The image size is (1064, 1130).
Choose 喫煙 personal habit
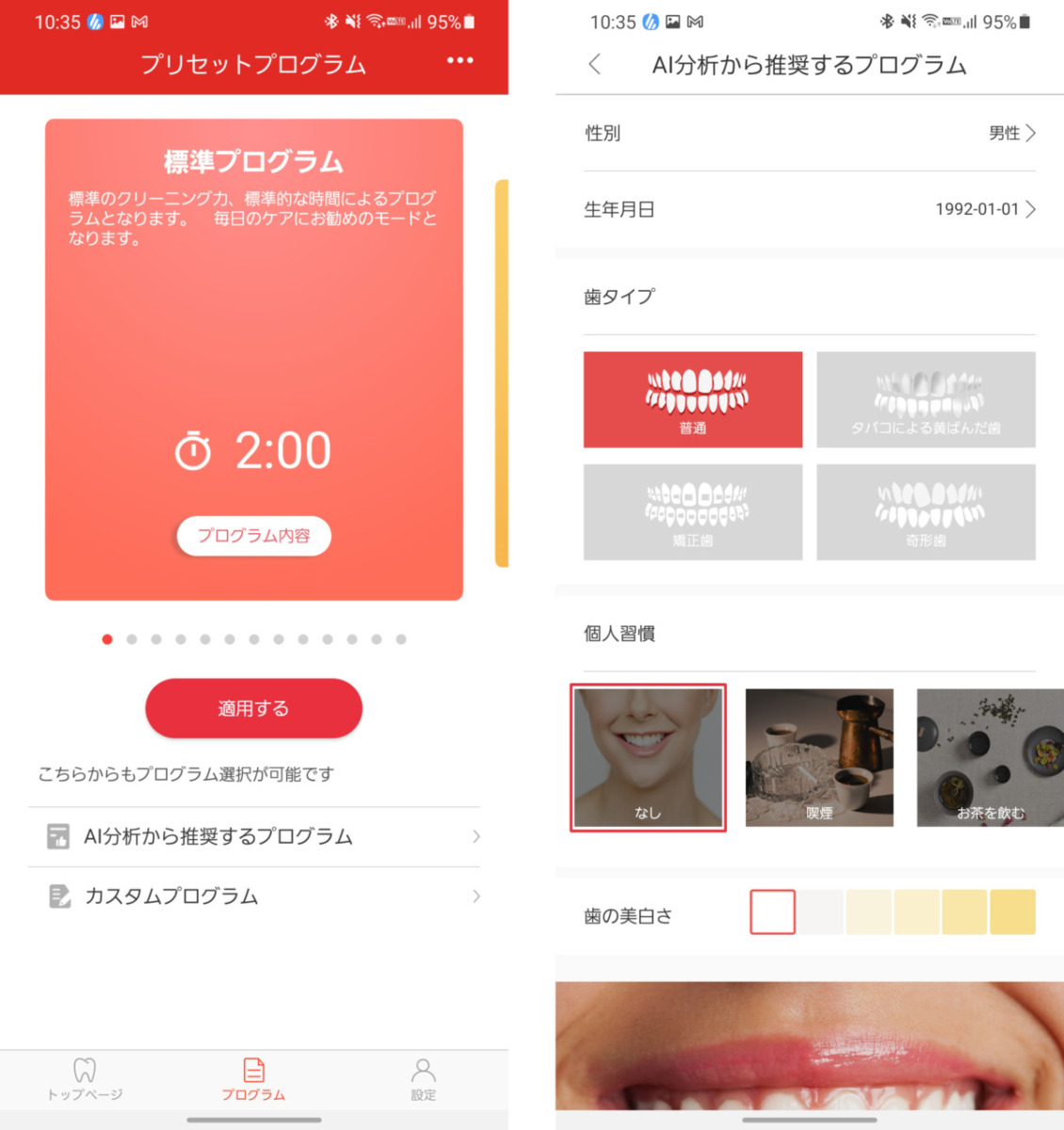(819, 758)
